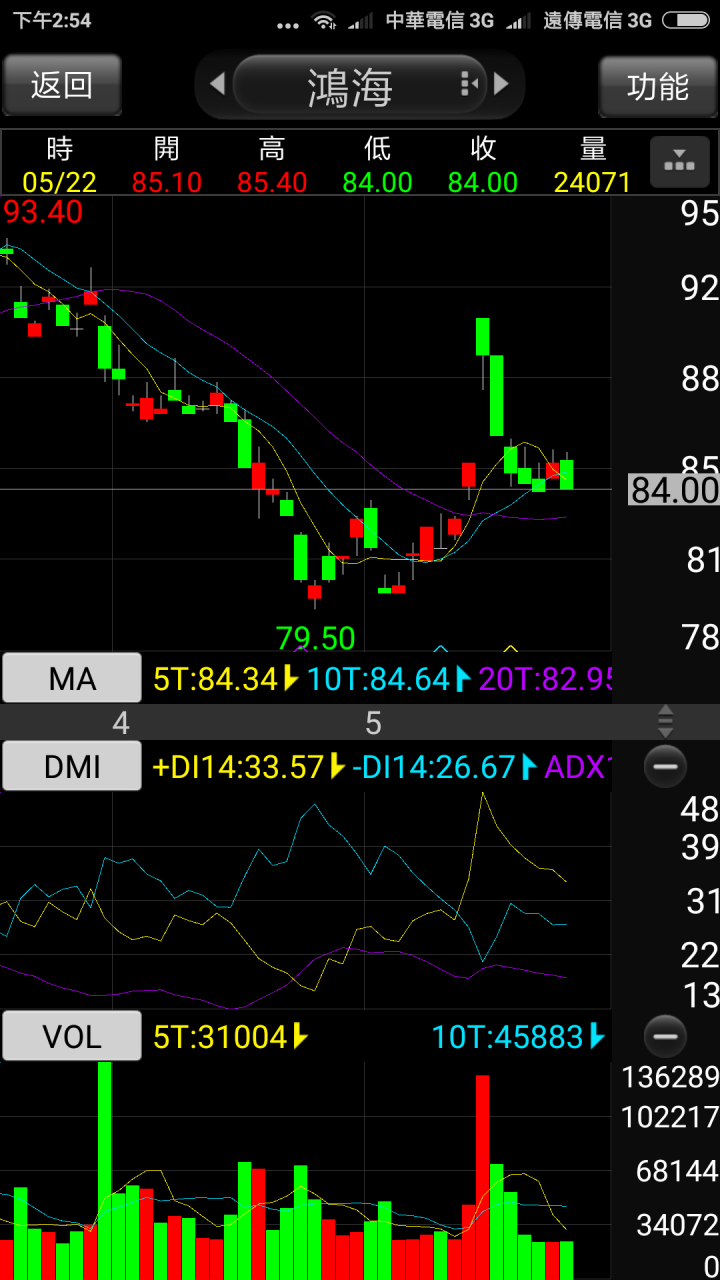This screenshot has height=1280, width=720.
Task: Change the VOL indicator type
Action: tap(72, 1037)
